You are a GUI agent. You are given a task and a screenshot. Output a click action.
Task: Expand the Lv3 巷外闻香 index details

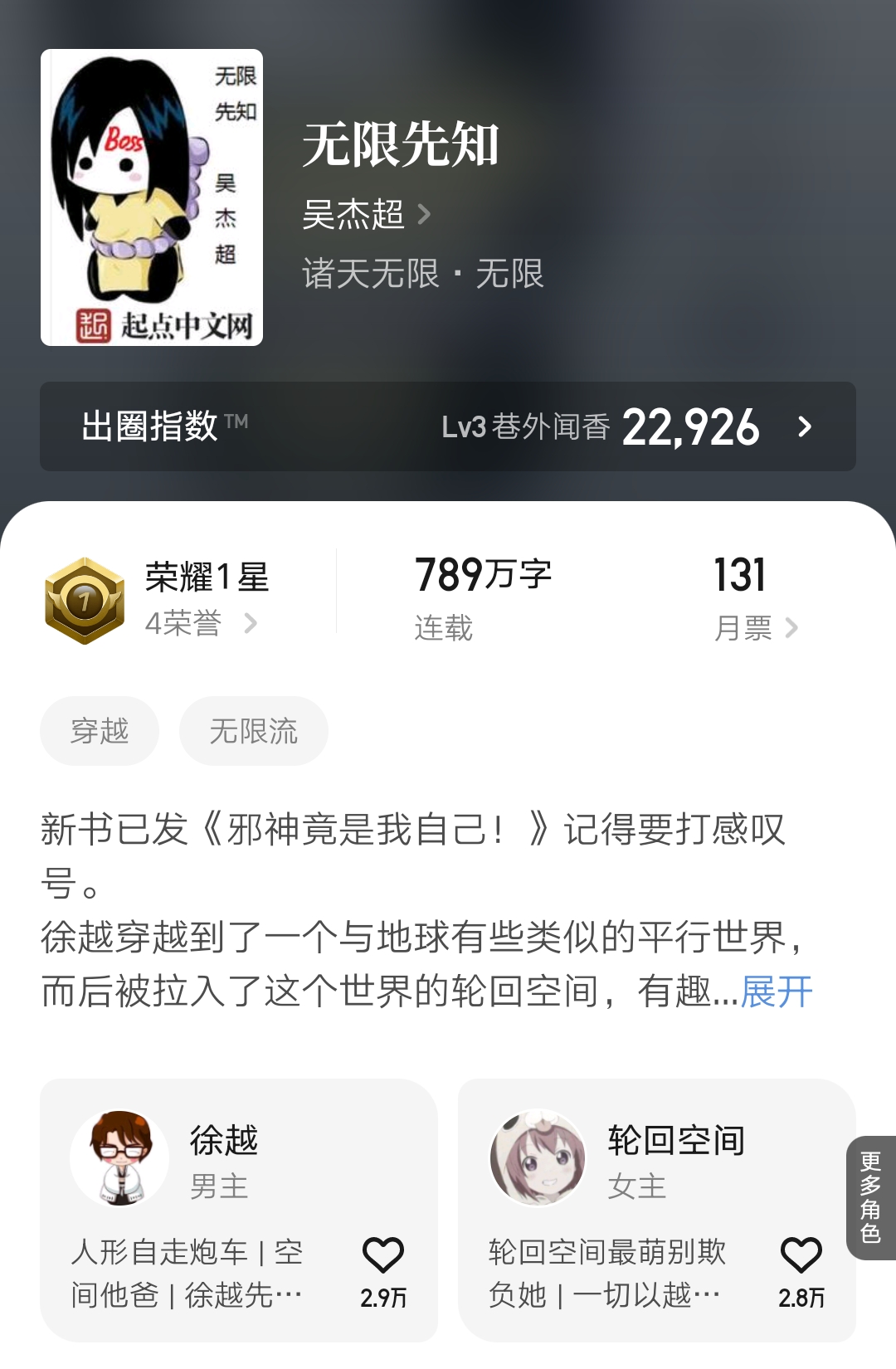pos(525,427)
